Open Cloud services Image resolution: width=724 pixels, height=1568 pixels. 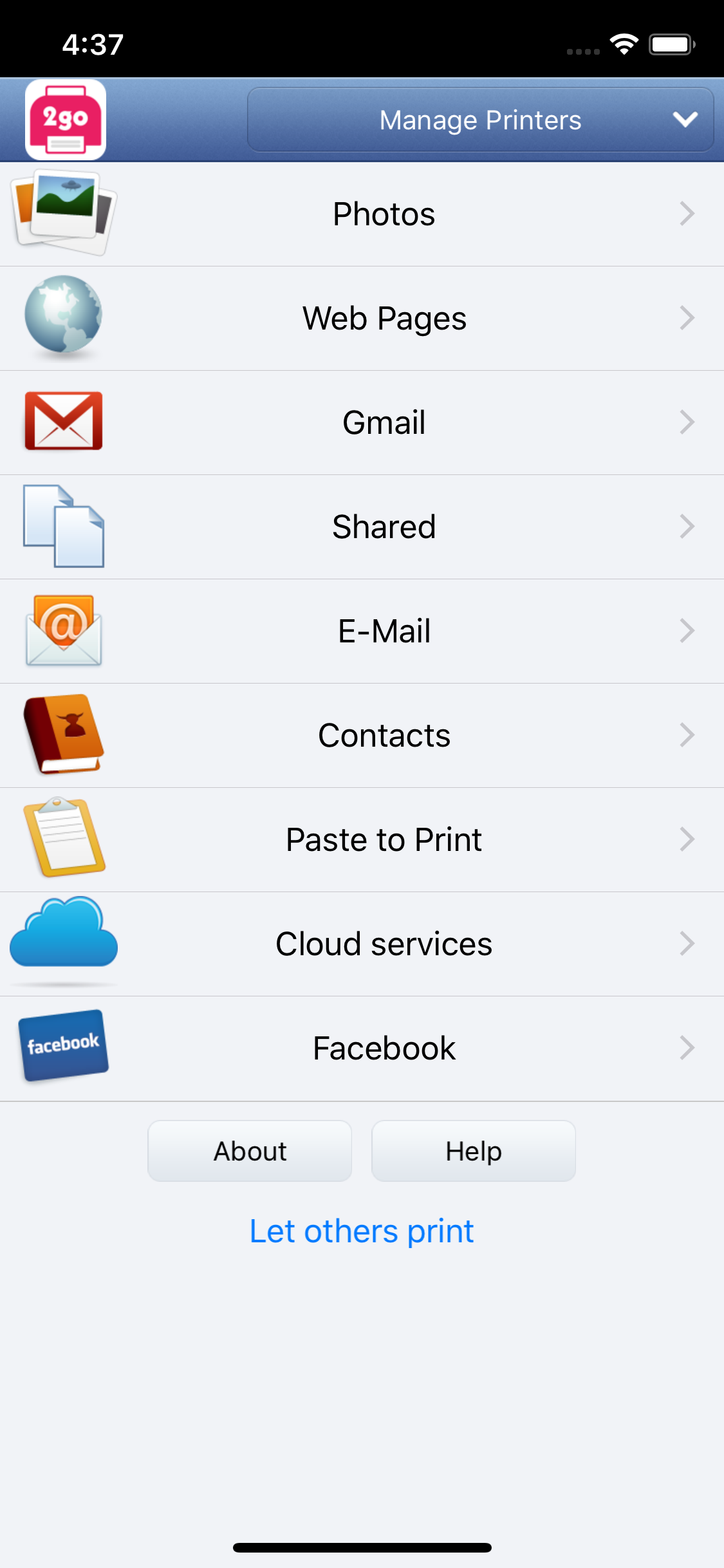[x=384, y=944]
